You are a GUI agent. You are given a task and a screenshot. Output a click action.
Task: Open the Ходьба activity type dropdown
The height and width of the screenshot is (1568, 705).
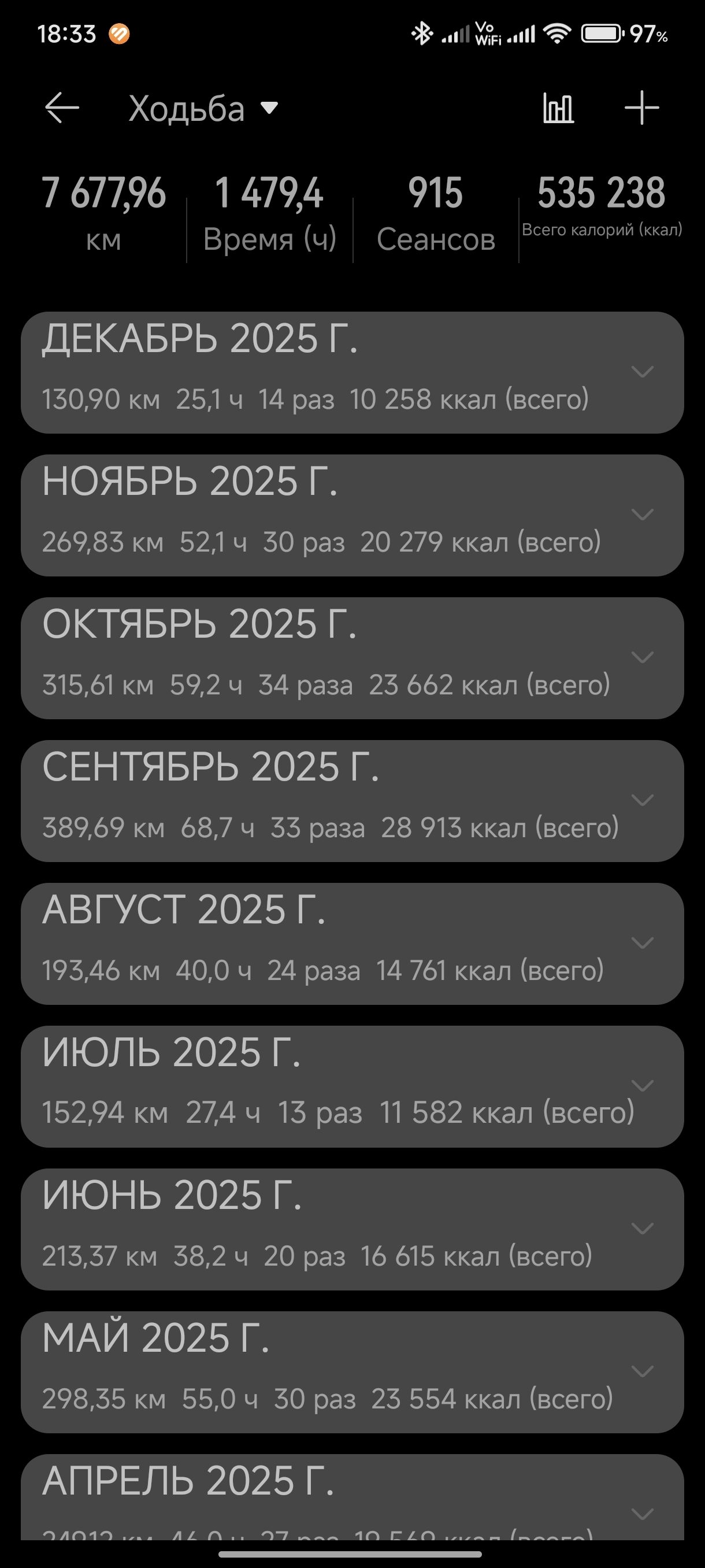click(x=203, y=109)
